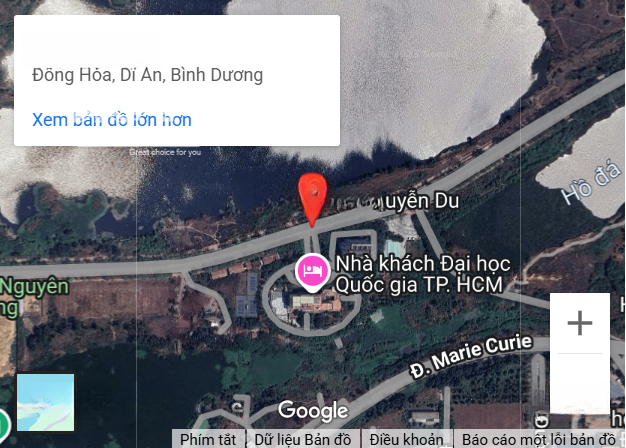Open the larger map via Xem bản đồ lớn hơn
The height and width of the screenshot is (448, 626).
pyautogui.click(x=112, y=120)
